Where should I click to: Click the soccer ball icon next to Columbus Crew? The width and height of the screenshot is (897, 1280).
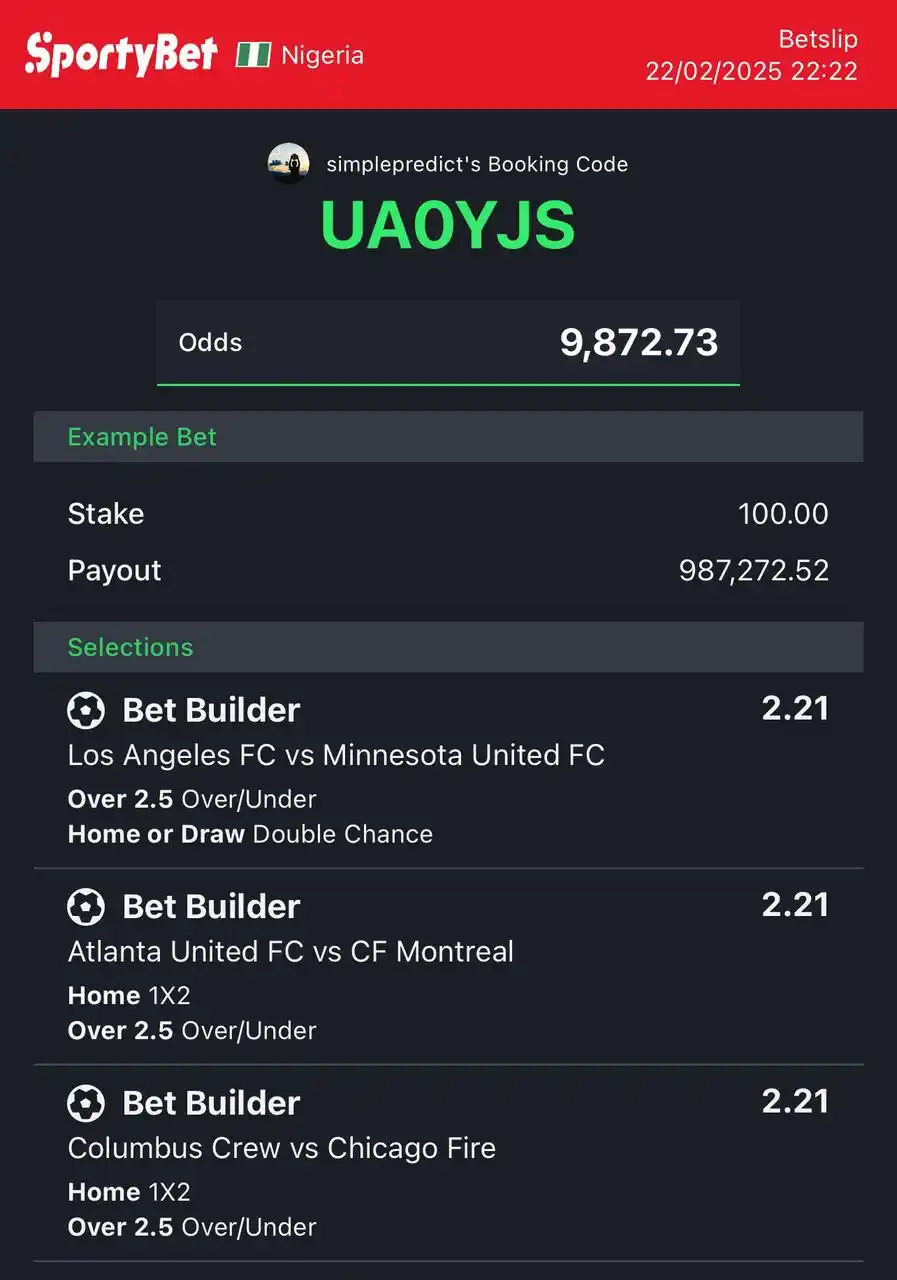coord(86,1103)
